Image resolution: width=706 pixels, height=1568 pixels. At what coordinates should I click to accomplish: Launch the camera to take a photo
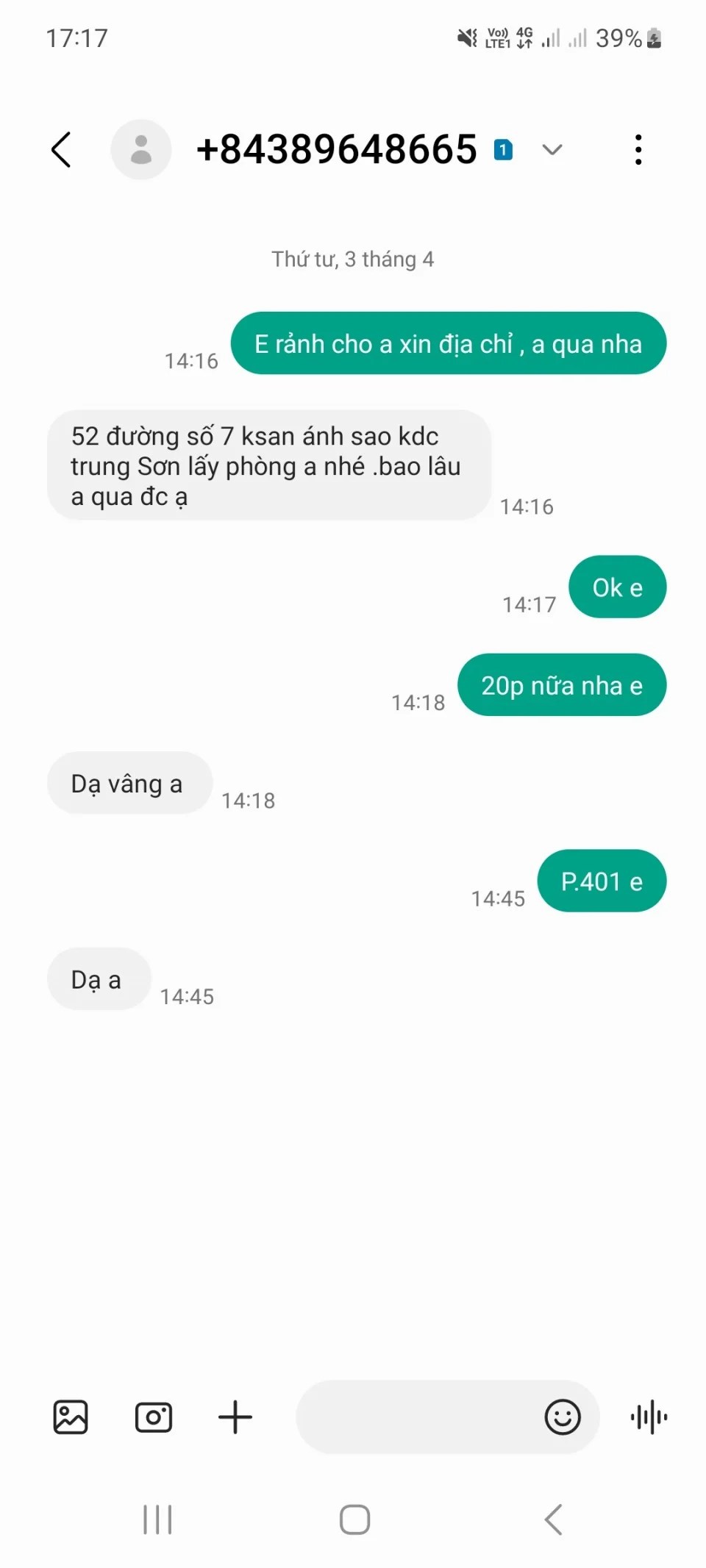(153, 1417)
